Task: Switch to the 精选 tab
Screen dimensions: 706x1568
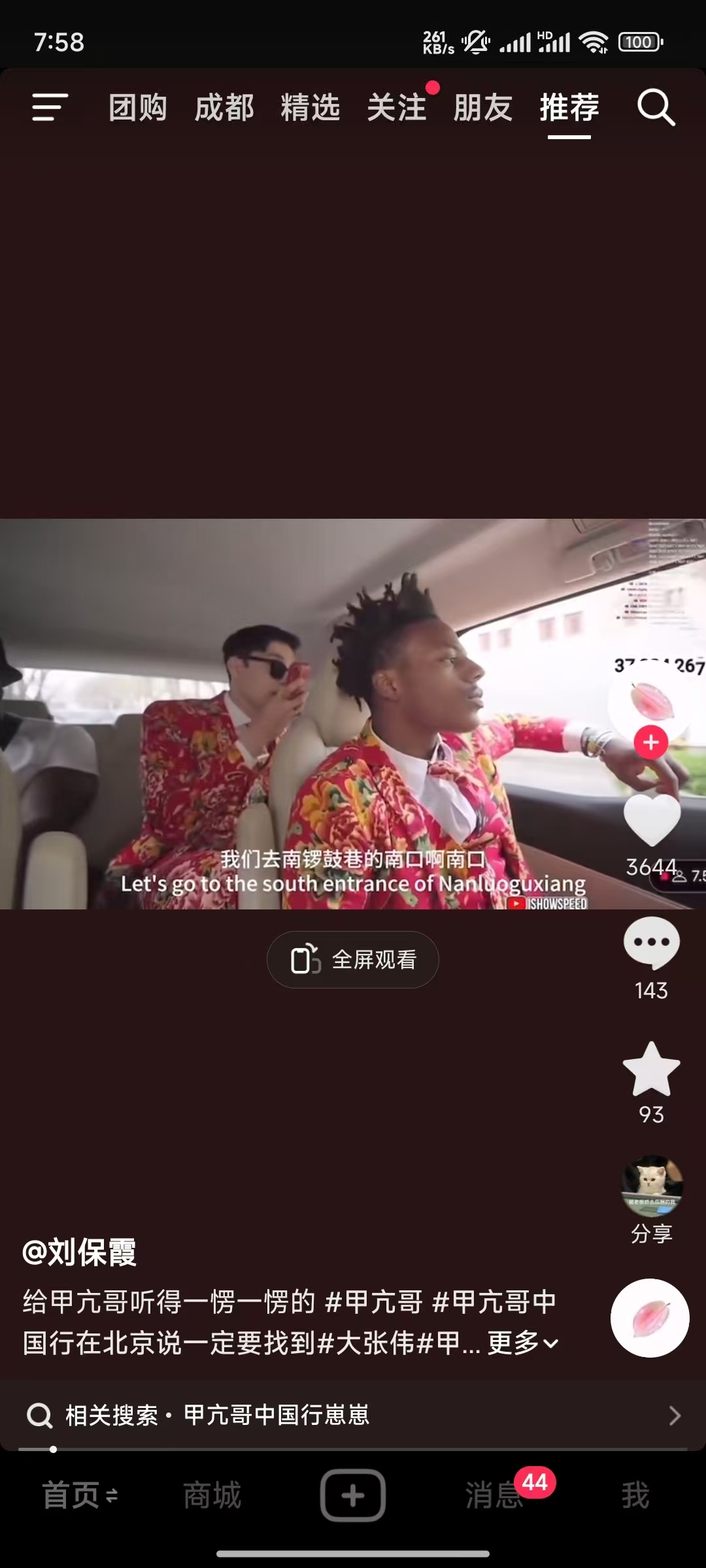Action: pyautogui.click(x=311, y=107)
